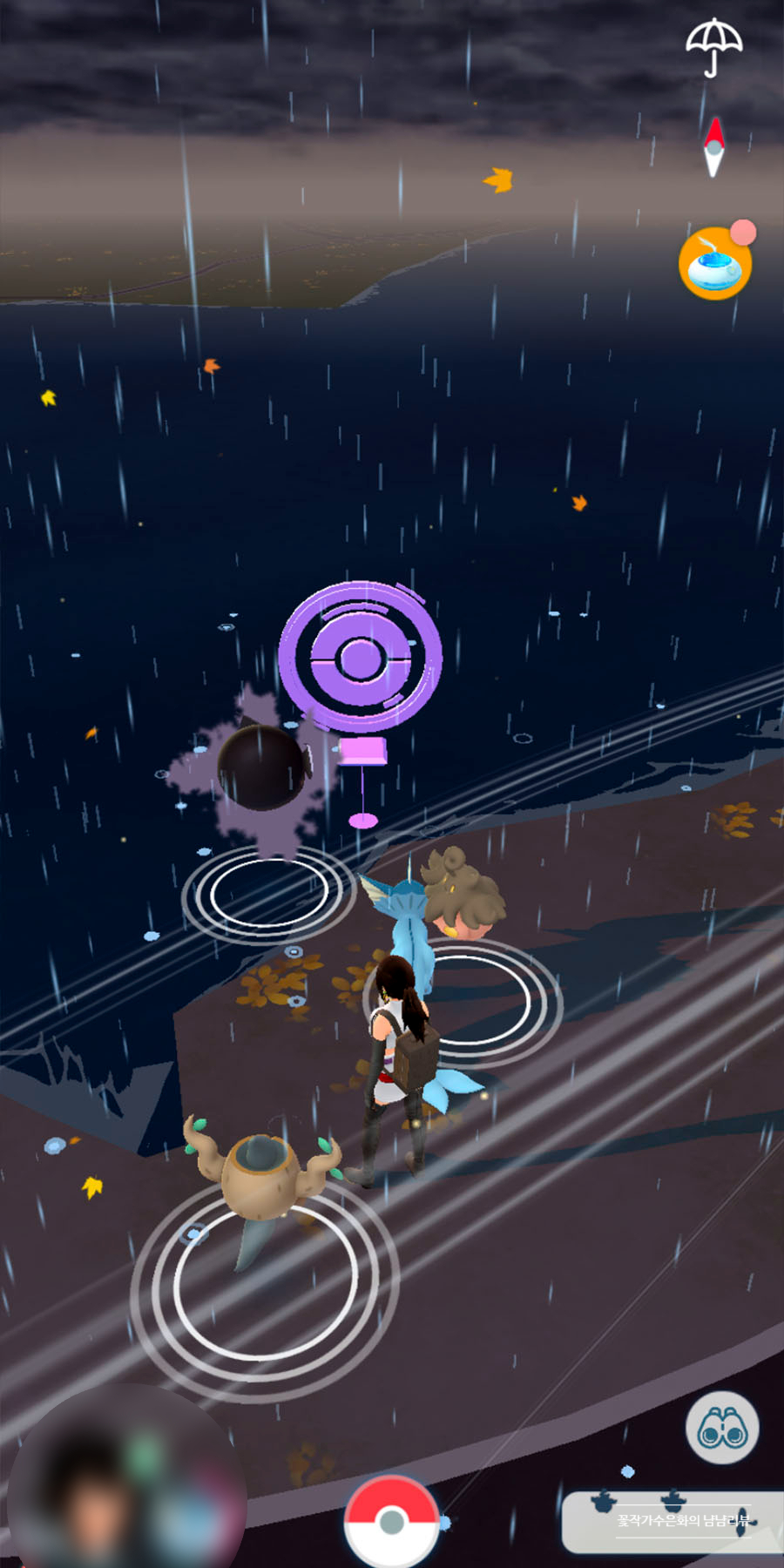Tap the compass to reorient the map
Screen dimensions: 784x1568
coord(713,146)
